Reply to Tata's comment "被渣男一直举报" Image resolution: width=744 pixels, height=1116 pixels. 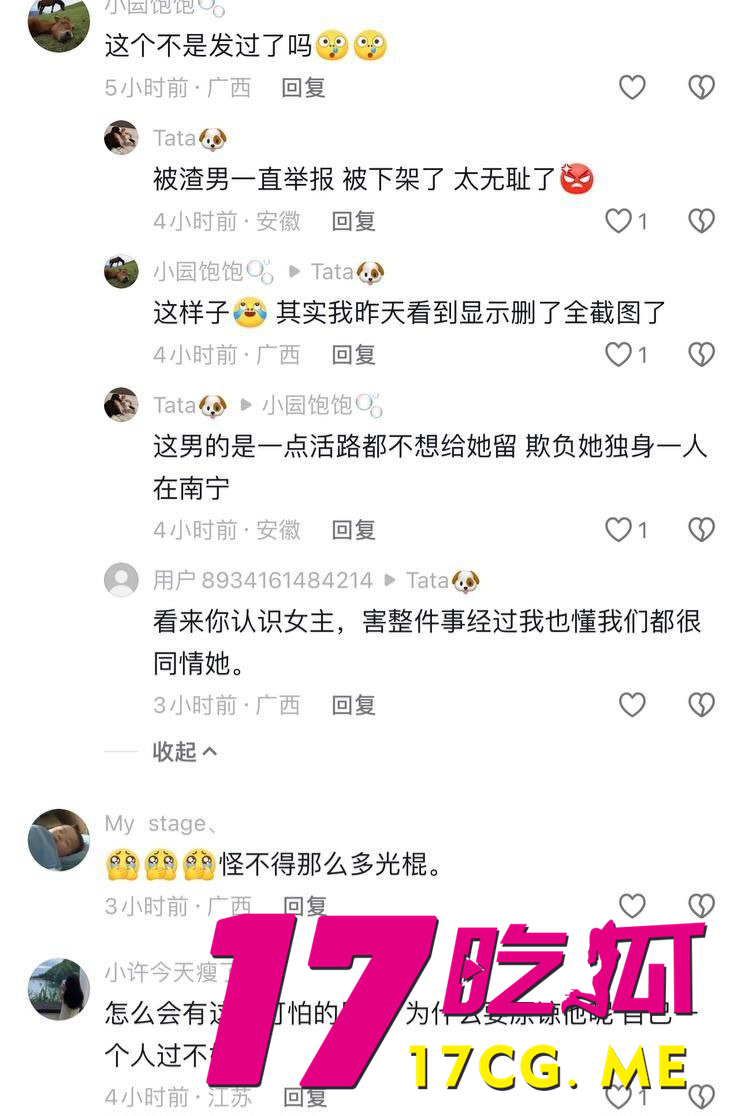coord(353,221)
